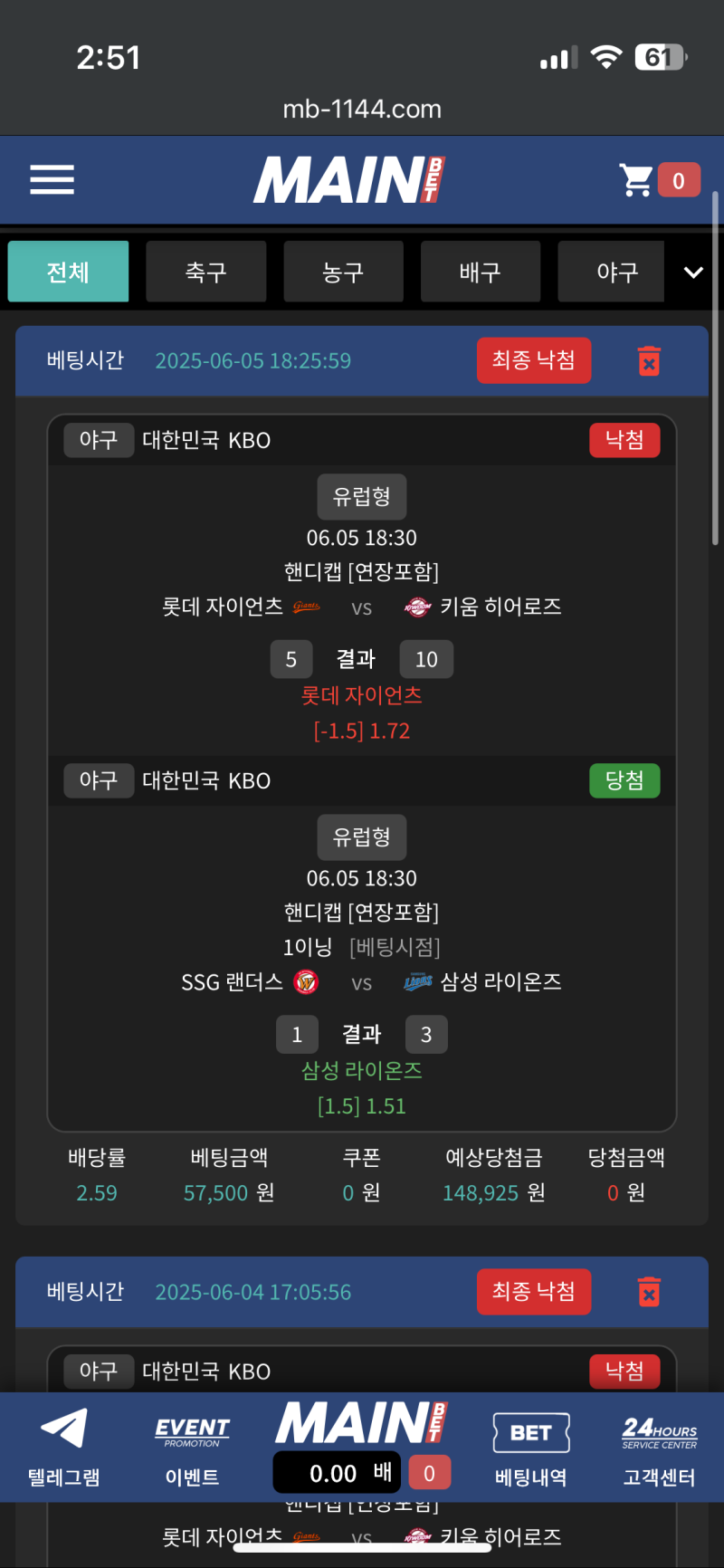Open the 이벤트 promotion page
This screenshot has height=1568, width=724.
192,1447
